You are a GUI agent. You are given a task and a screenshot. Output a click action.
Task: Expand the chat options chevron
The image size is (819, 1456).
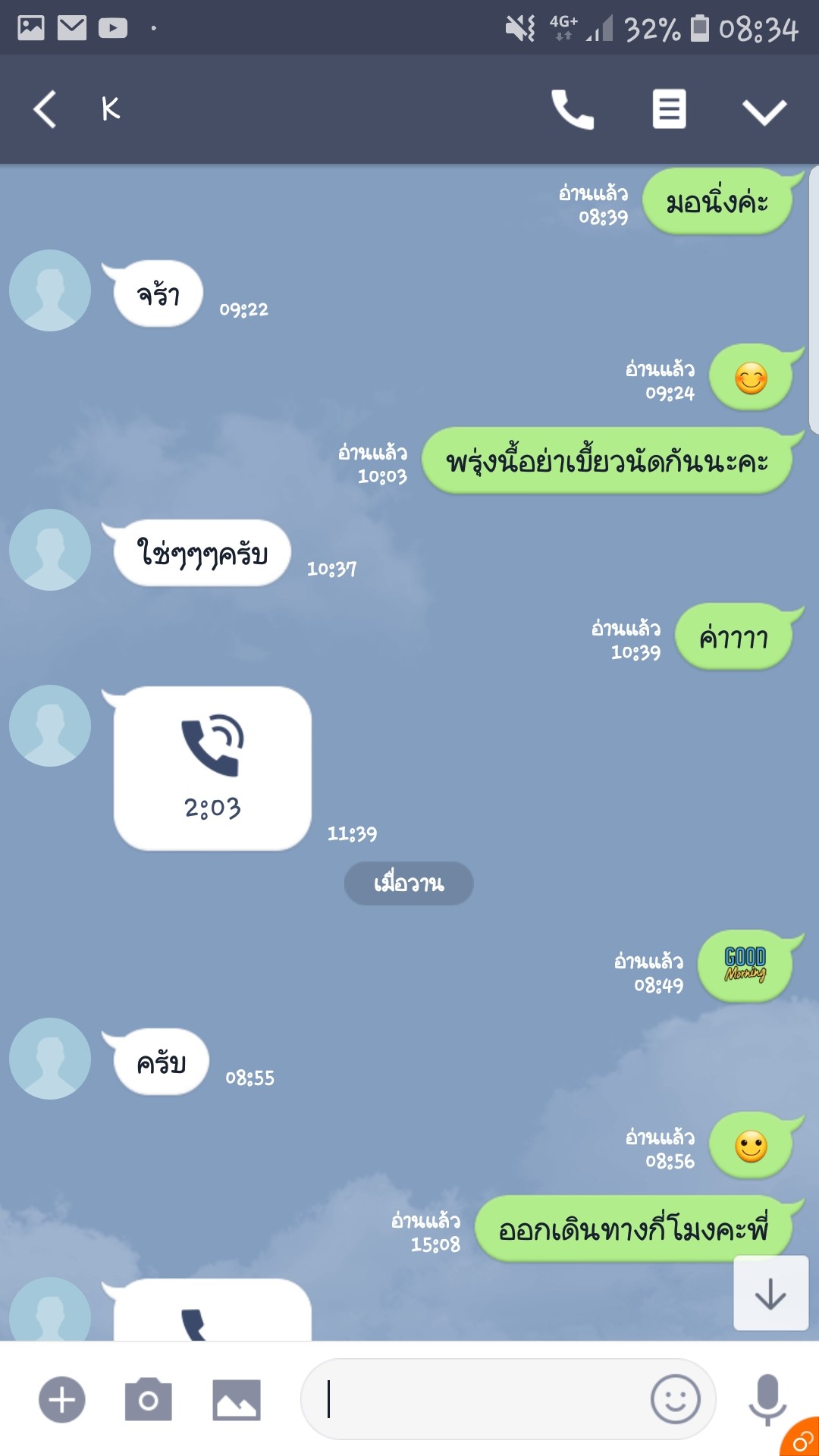pyautogui.click(x=764, y=111)
